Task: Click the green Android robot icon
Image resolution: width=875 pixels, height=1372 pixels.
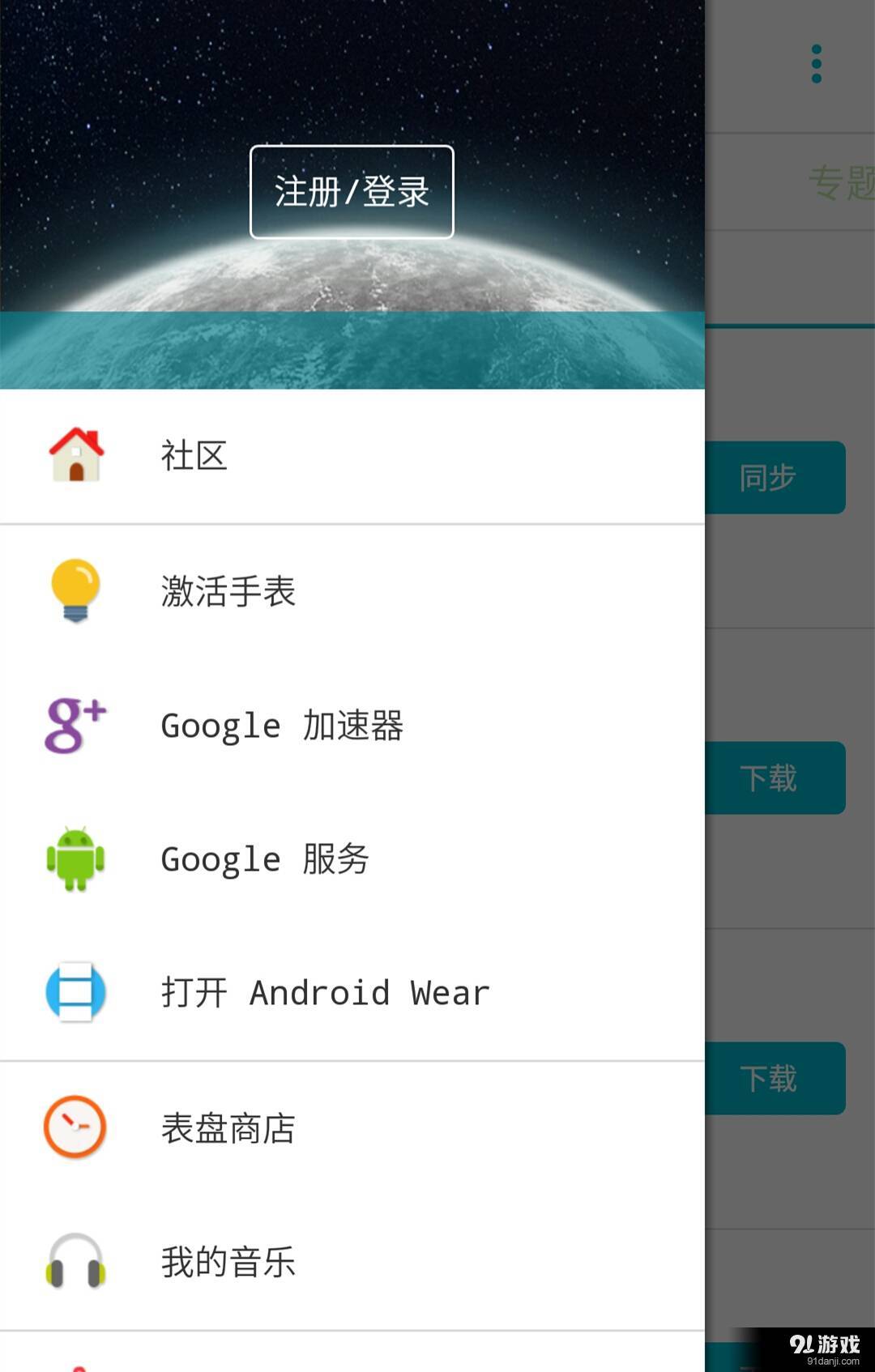Action: coord(75,859)
